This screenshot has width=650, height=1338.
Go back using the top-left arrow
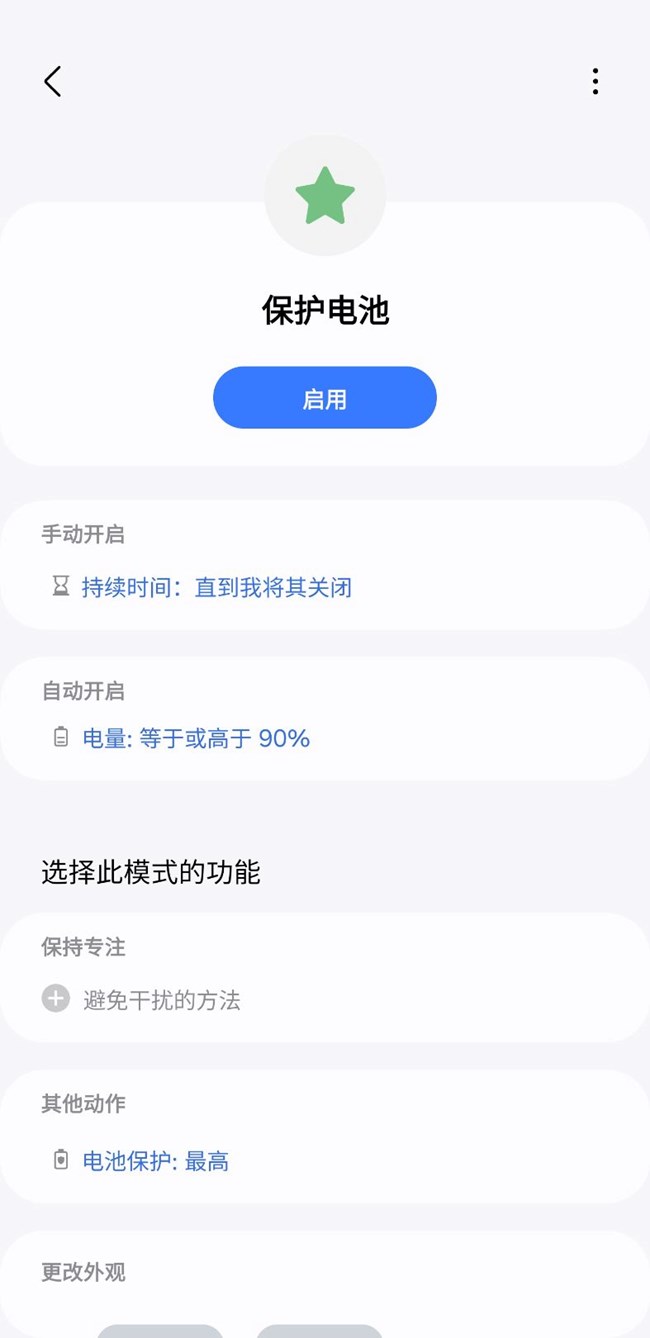pyautogui.click(x=53, y=81)
